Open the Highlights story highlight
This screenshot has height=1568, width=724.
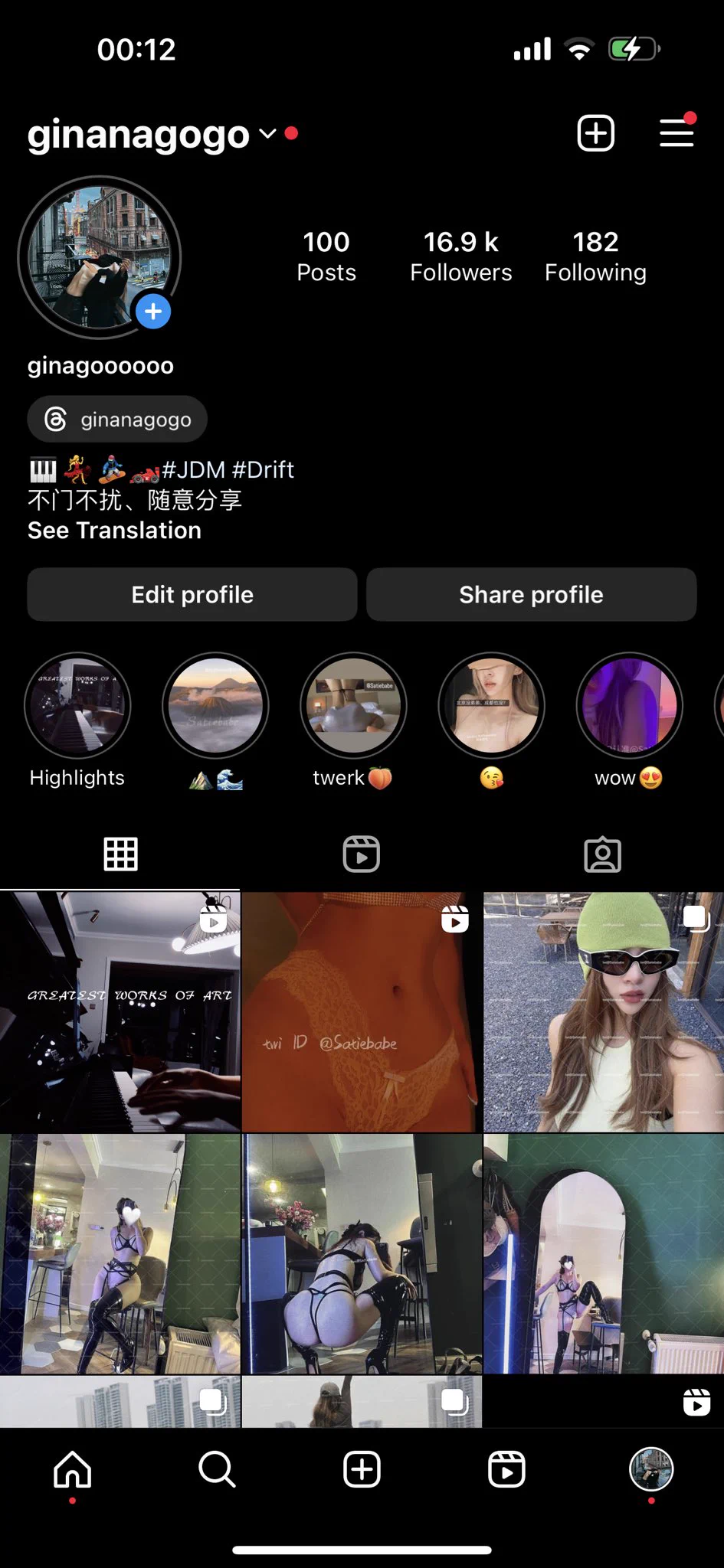tap(77, 706)
